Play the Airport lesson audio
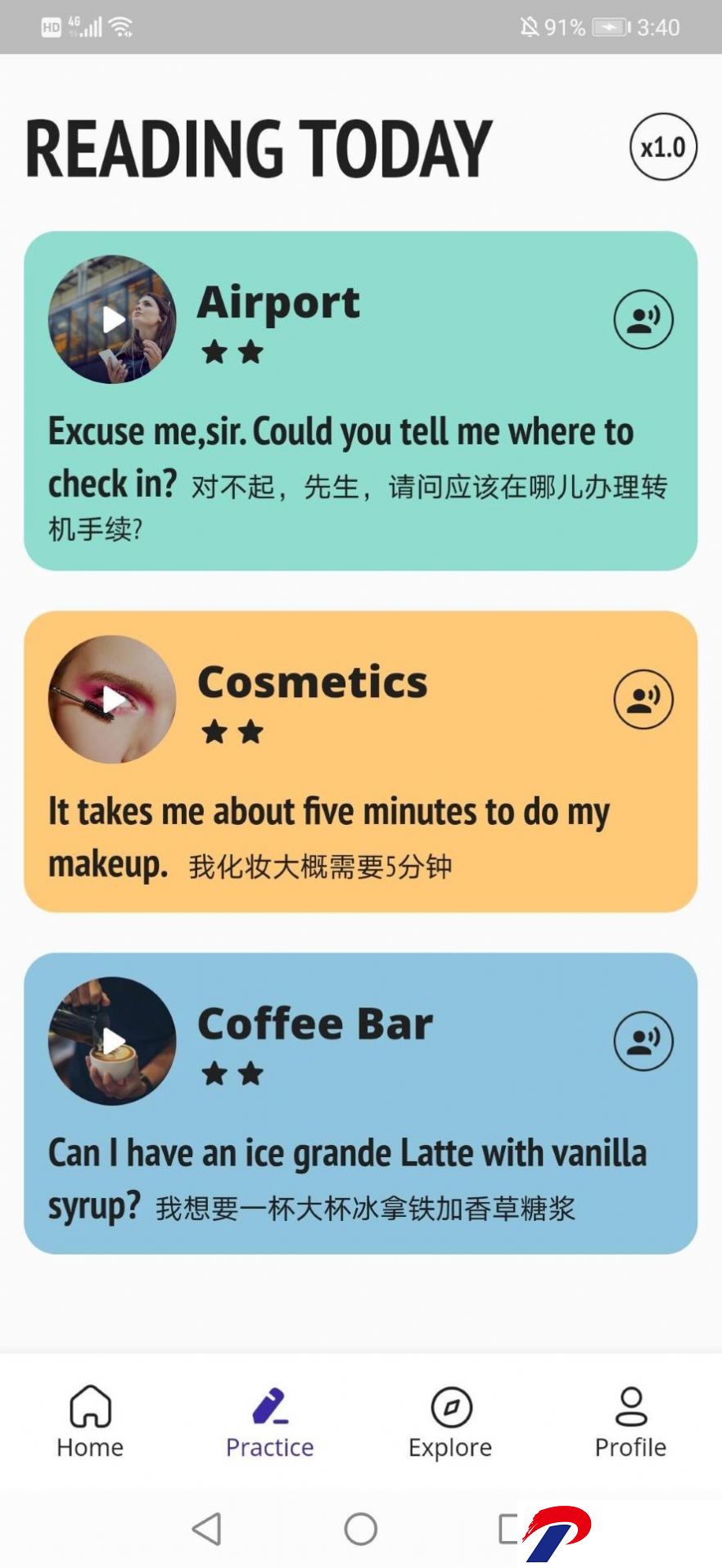 (x=112, y=319)
